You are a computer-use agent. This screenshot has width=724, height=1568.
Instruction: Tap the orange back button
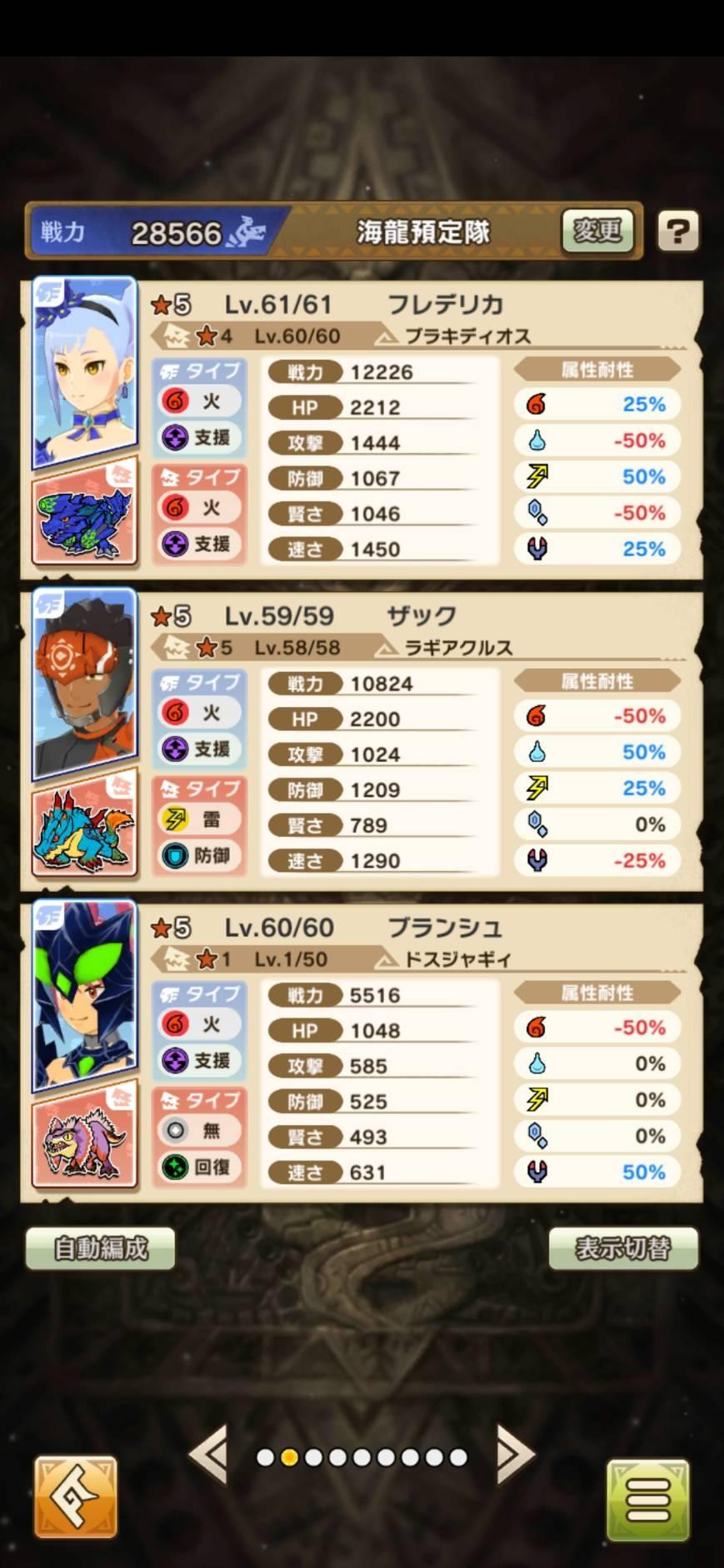tap(75, 1497)
